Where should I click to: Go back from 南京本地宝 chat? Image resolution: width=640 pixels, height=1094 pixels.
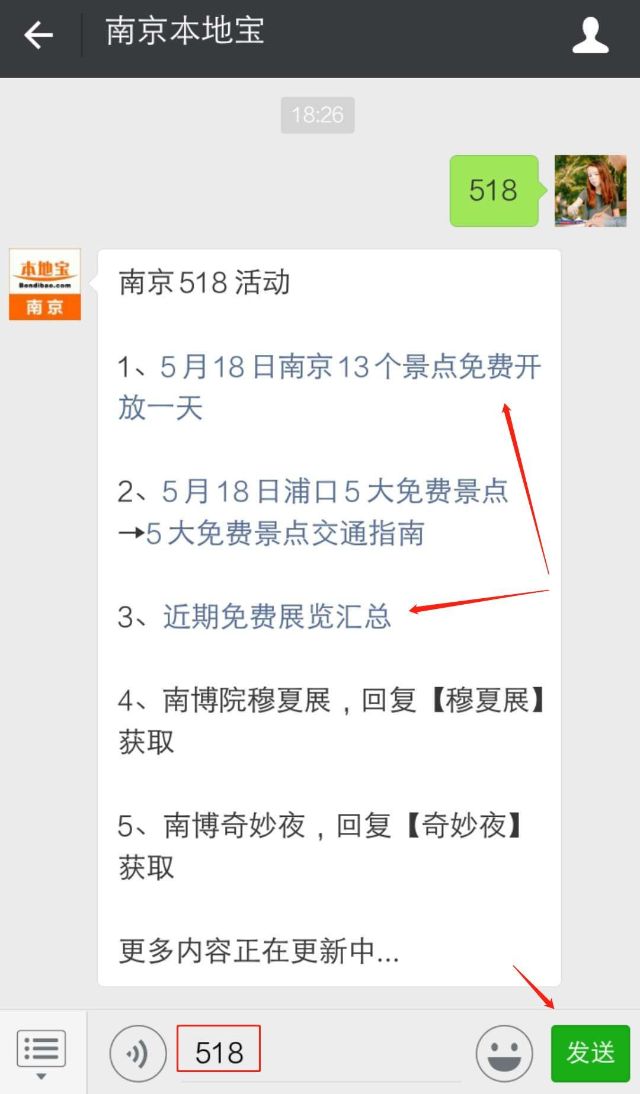coord(38,37)
